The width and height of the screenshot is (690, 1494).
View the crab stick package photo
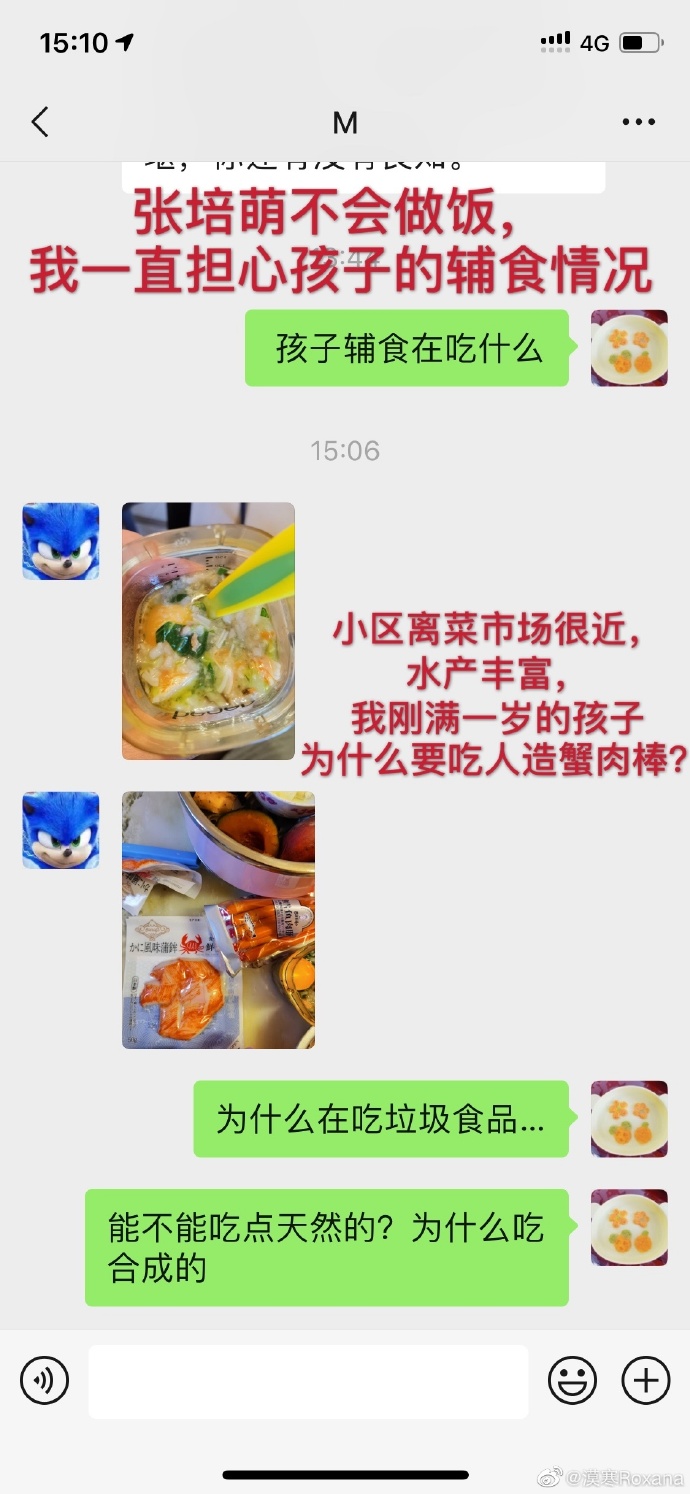click(x=218, y=919)
